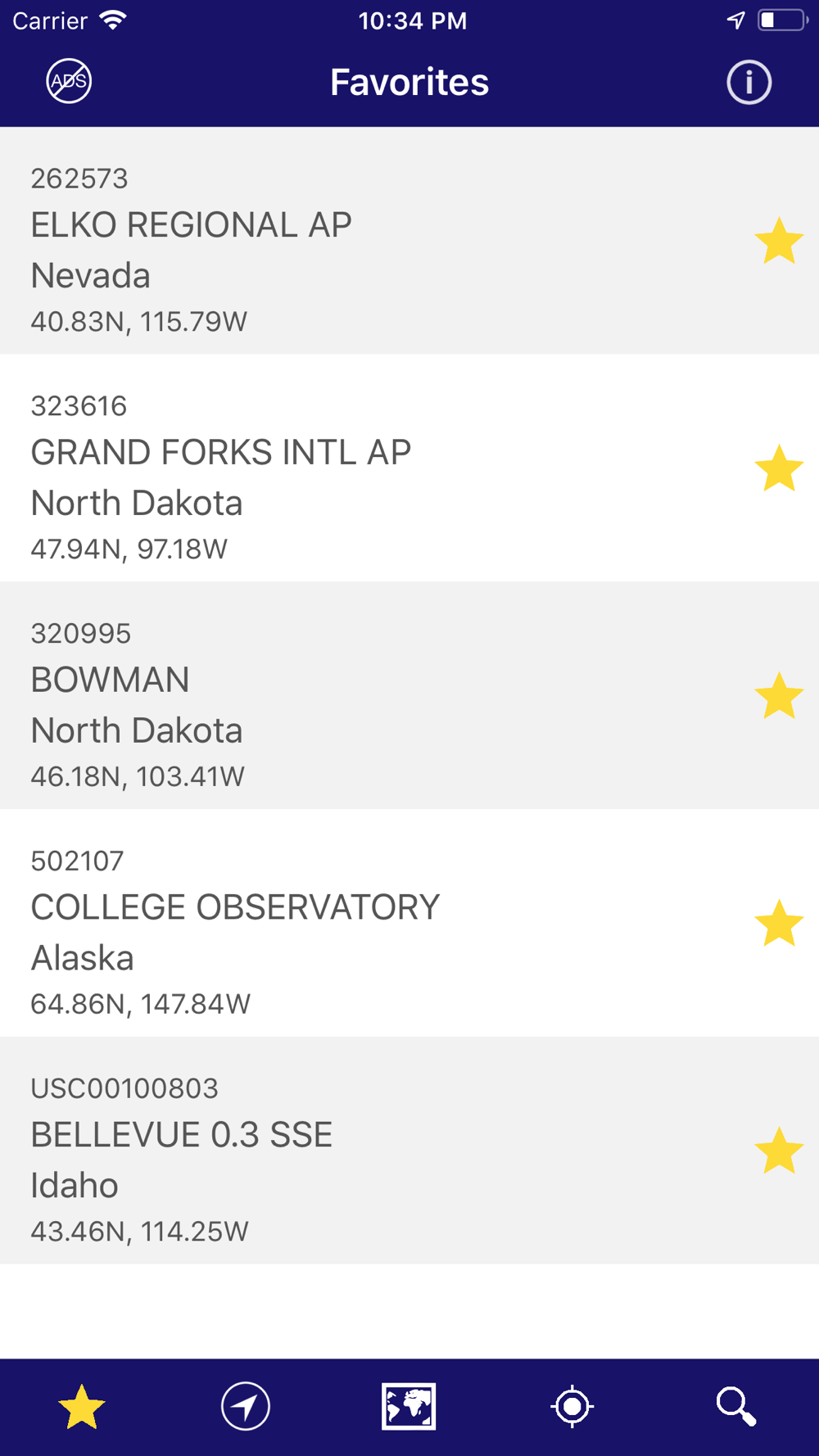This screenshot has width=819, height=1456.
Task: Open ELKO REGIONAL AP station
Action: pos(409,241)
